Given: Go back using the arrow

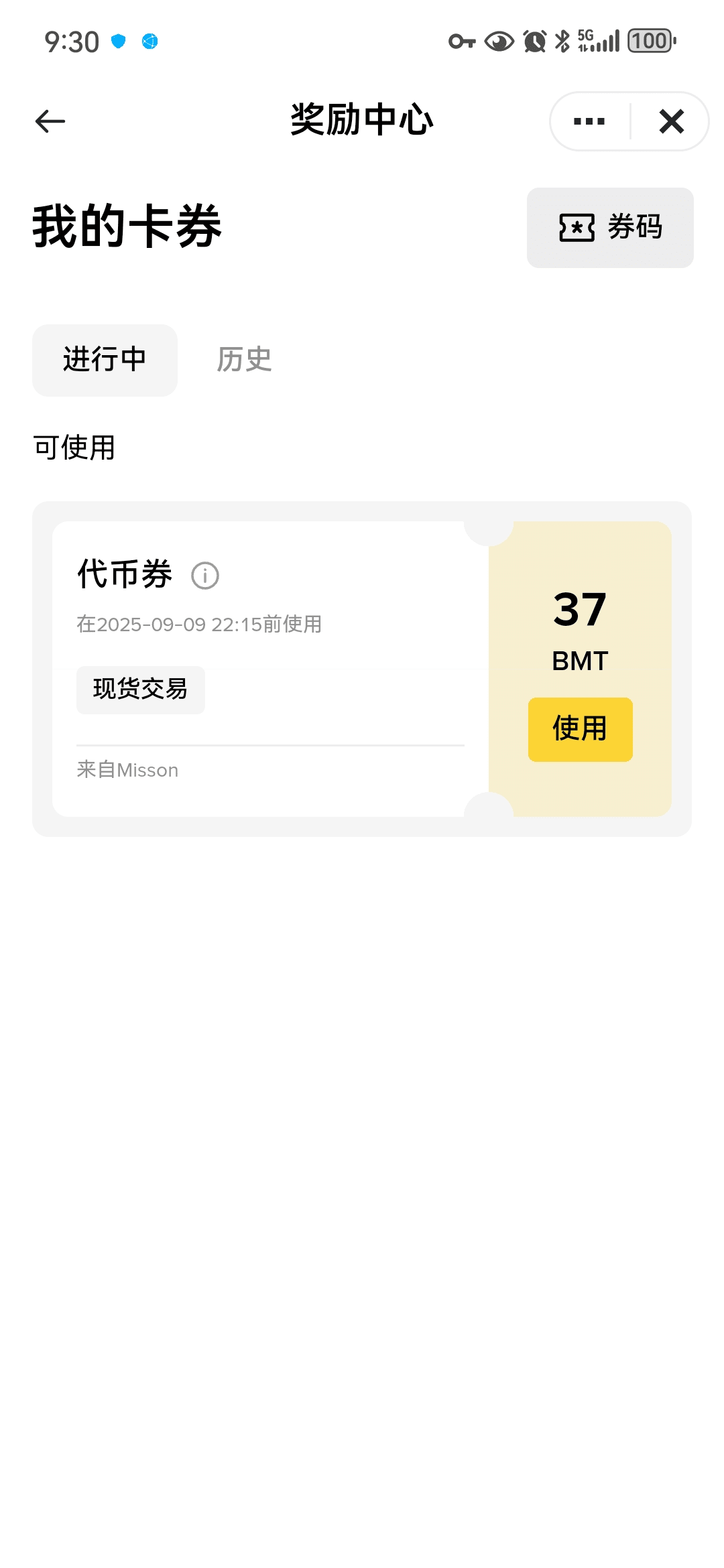Looking at the screenshot, I should [50, 121].
